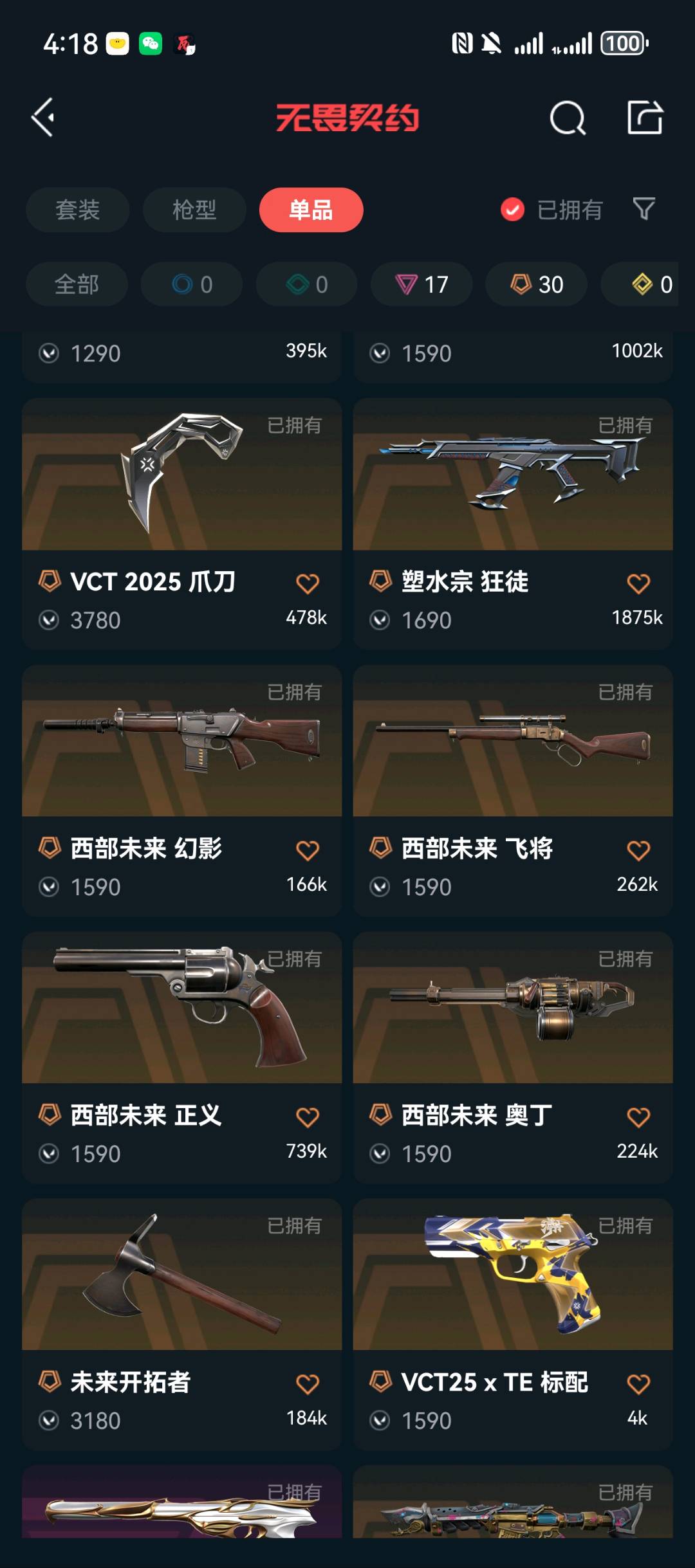Open the 西部未来 正义 skin card
This screenshot has width=695, height=1568.
pos(181,1010)
